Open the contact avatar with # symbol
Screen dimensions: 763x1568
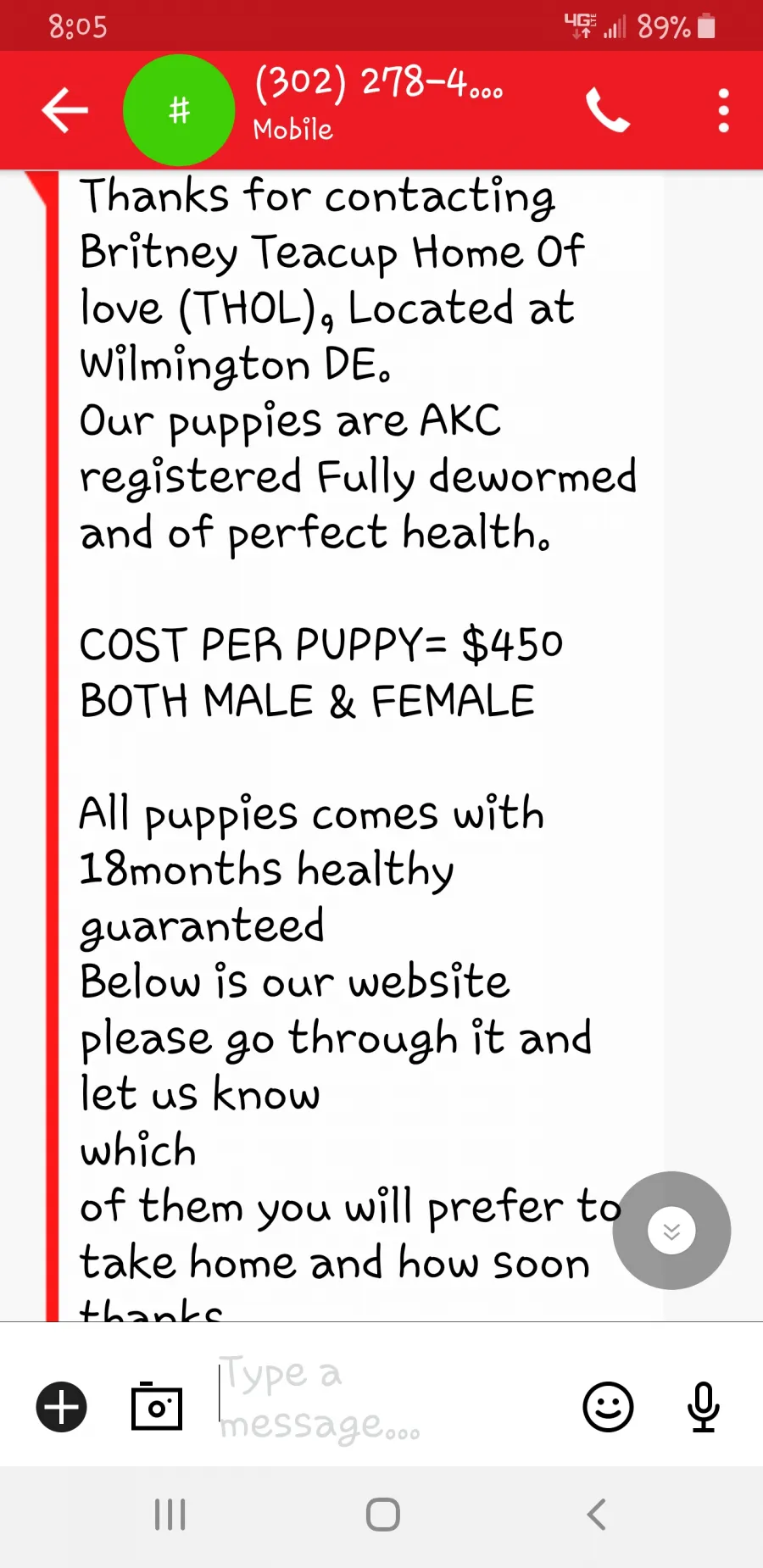coord(179,110)
